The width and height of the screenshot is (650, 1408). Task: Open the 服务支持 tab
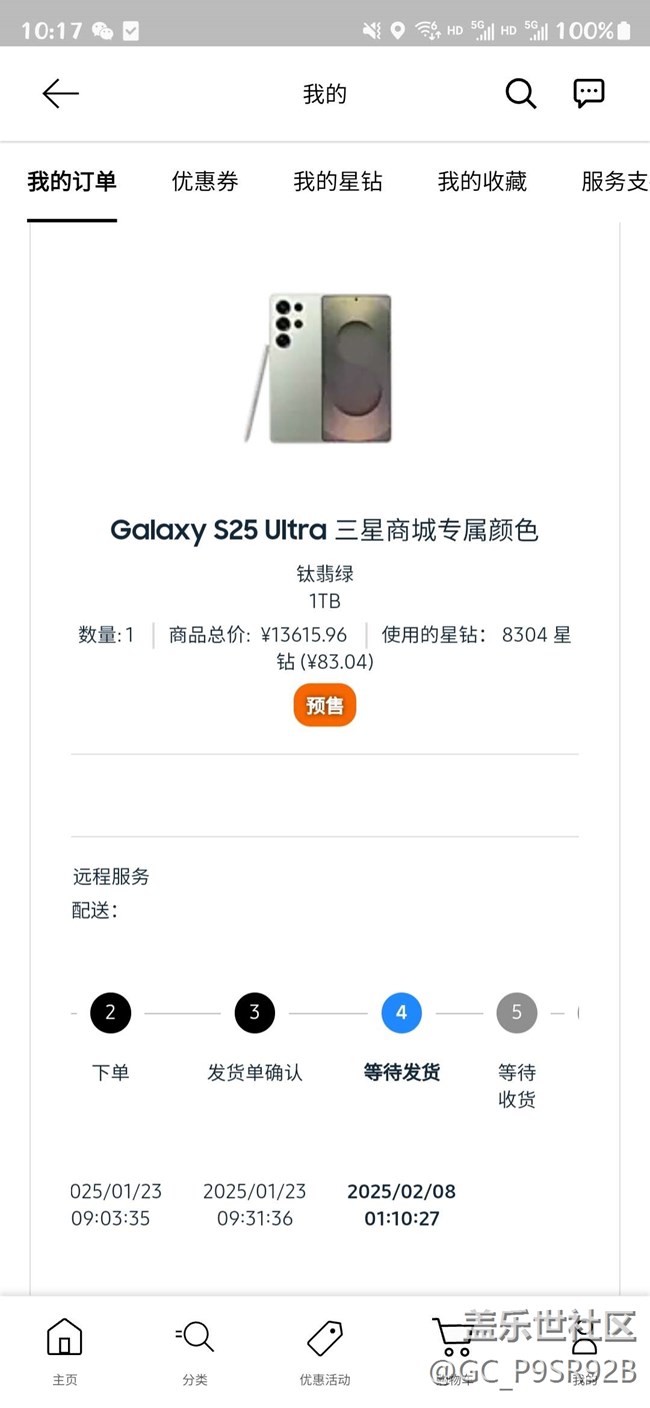coord(614,181)
